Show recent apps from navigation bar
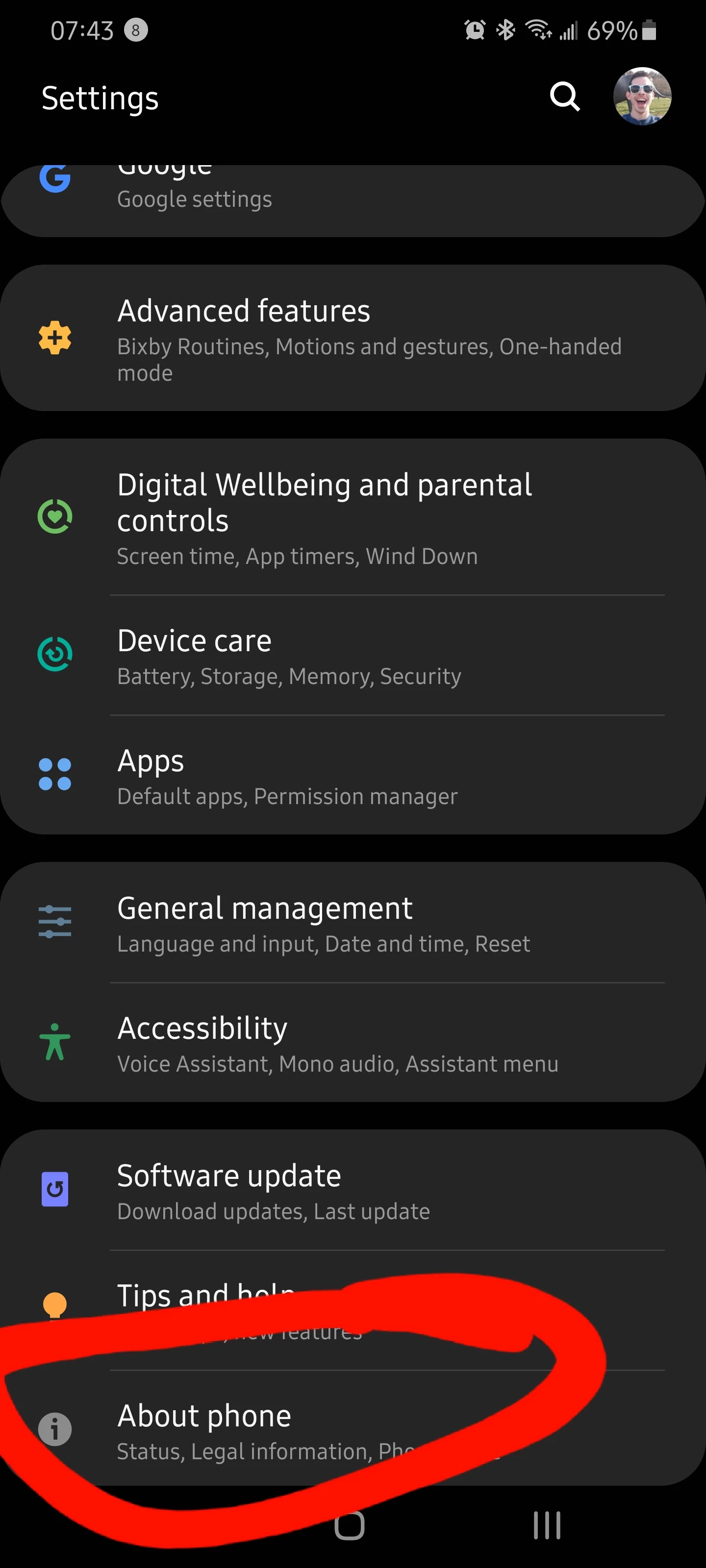 (546, 1525)
